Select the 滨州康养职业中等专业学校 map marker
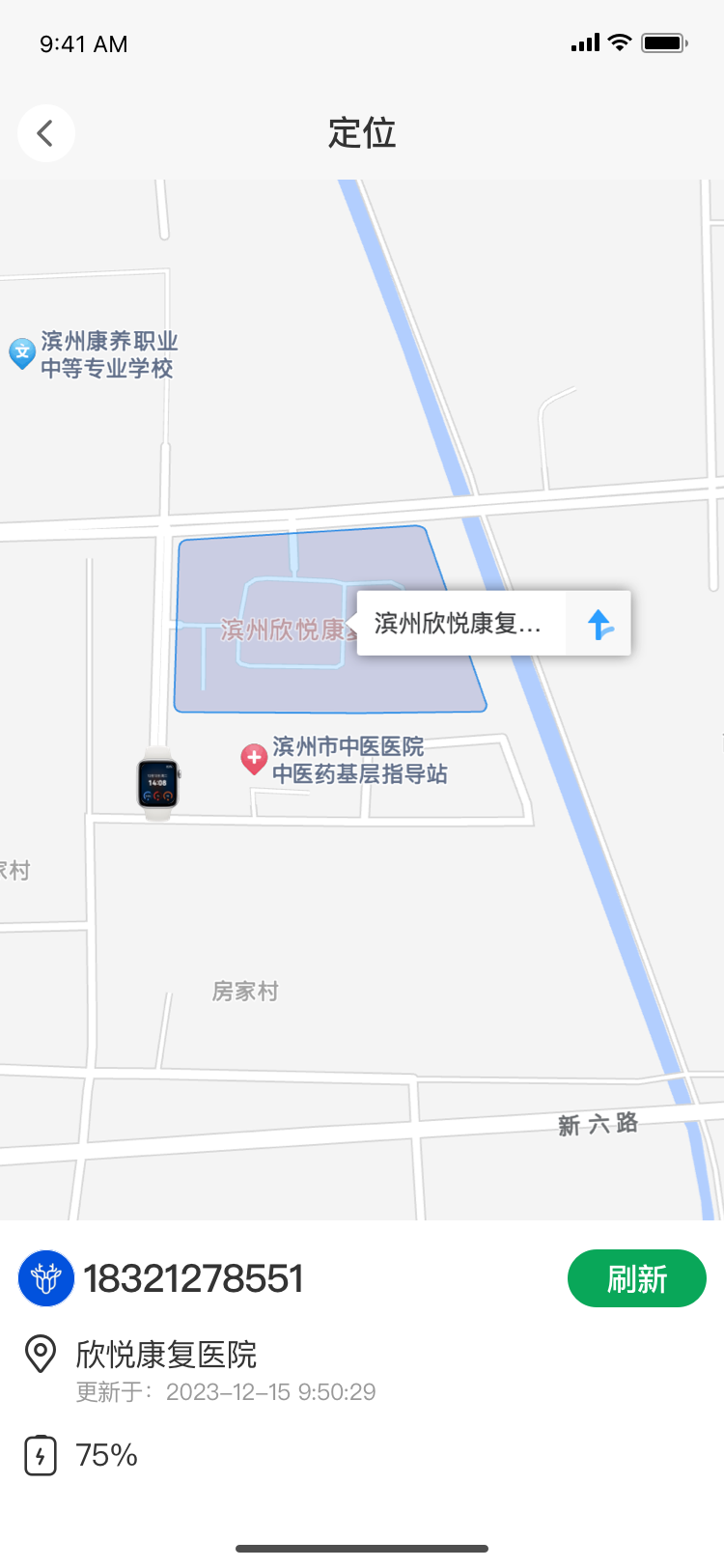This screenshot has height=1568, width=724. (22, 353)
